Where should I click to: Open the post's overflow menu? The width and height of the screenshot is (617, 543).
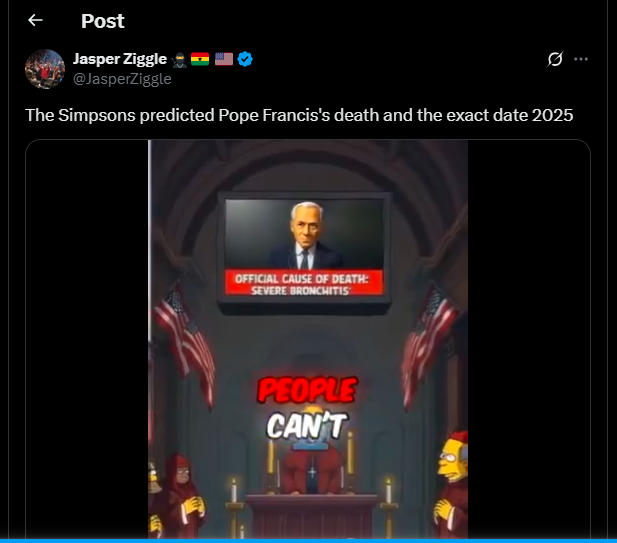[581, 59]
